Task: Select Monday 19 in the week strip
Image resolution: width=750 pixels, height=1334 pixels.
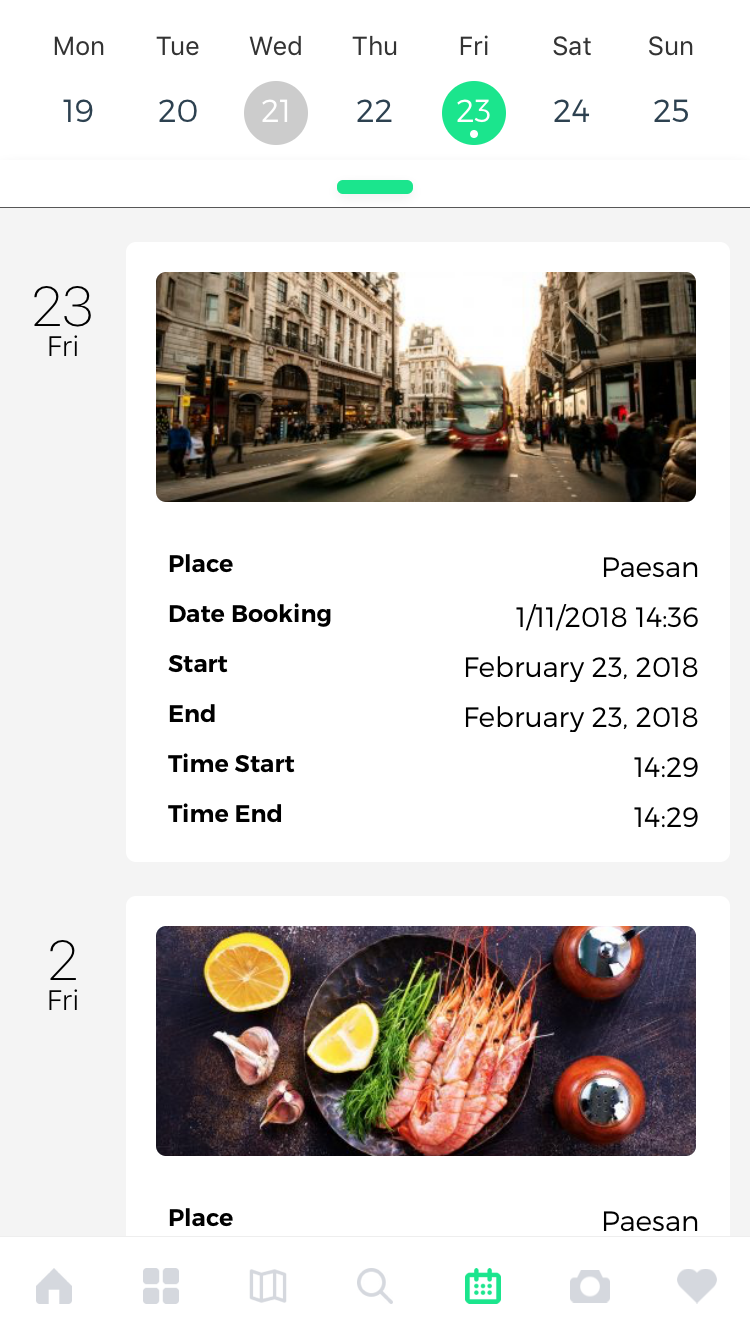Action: [78, 111]
